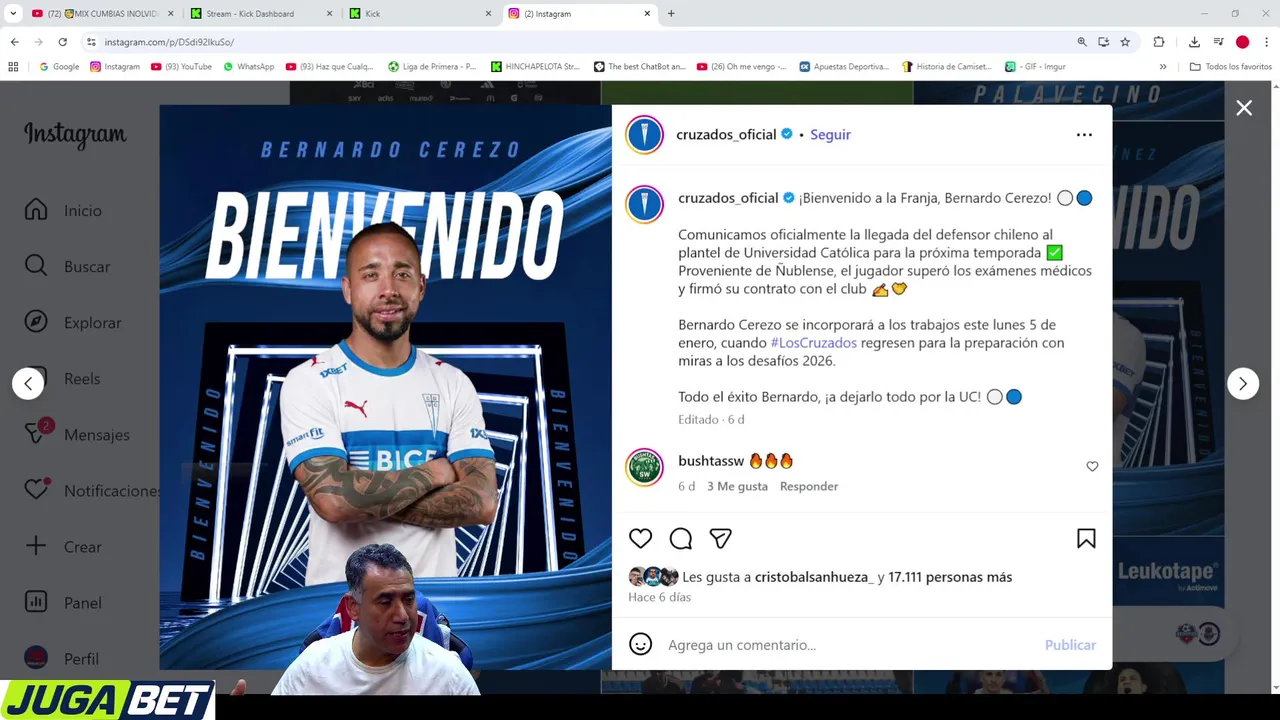Open the post's three-dot options menu

click(x=1084, y=134)
